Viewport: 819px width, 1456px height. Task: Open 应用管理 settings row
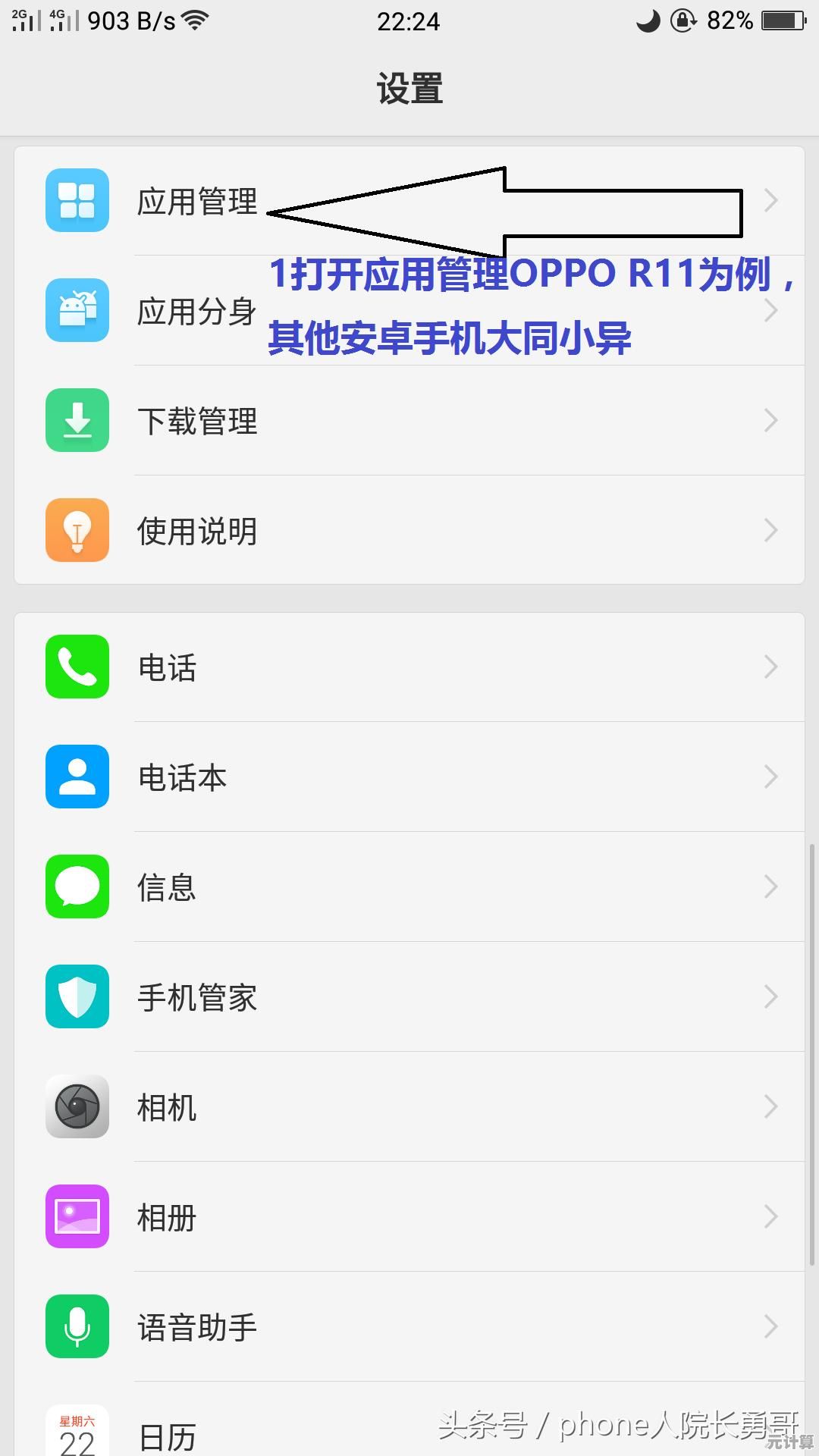[x=197, y=201]
